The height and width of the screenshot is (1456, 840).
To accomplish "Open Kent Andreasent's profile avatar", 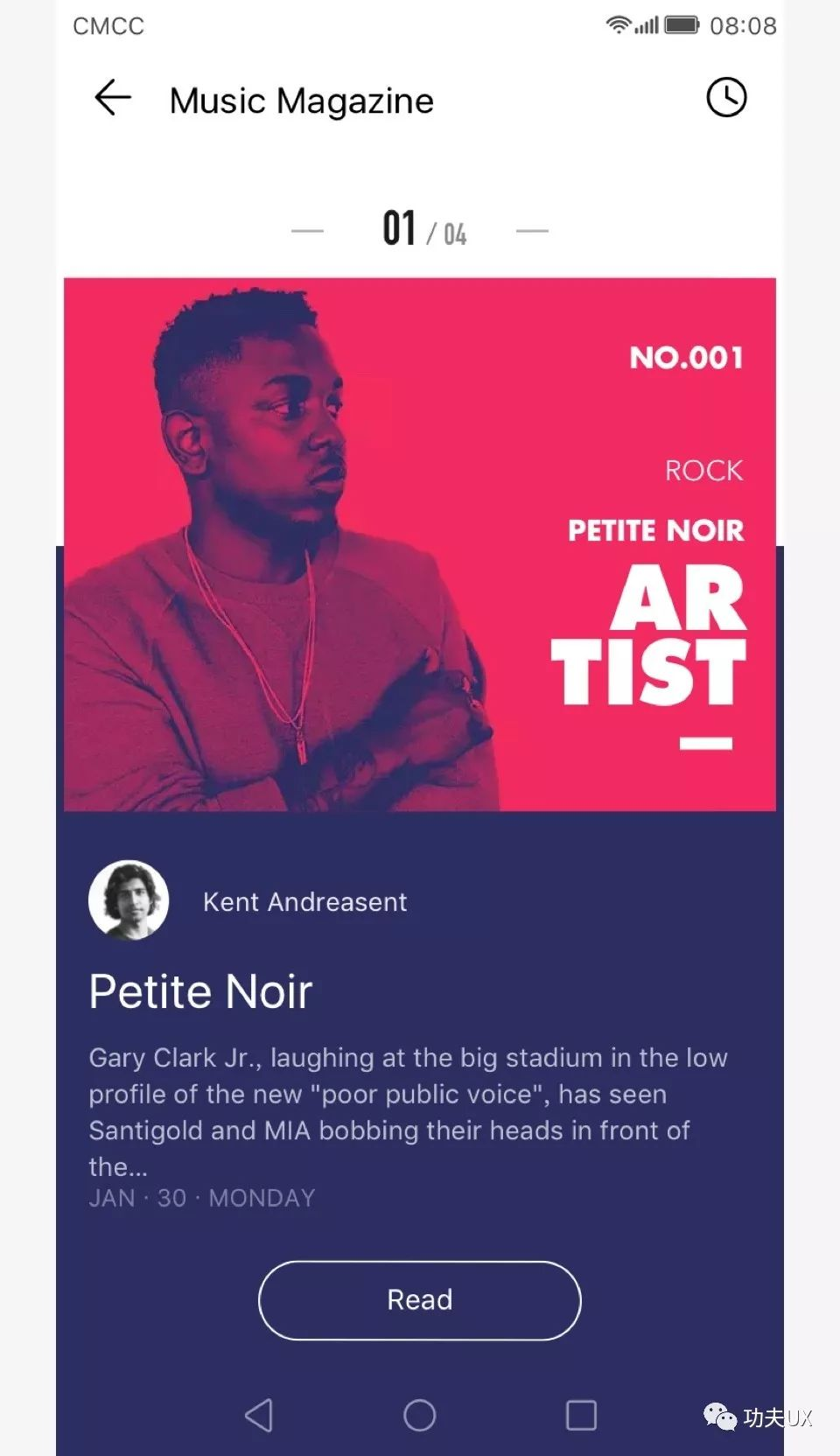I will click(129, 900).
